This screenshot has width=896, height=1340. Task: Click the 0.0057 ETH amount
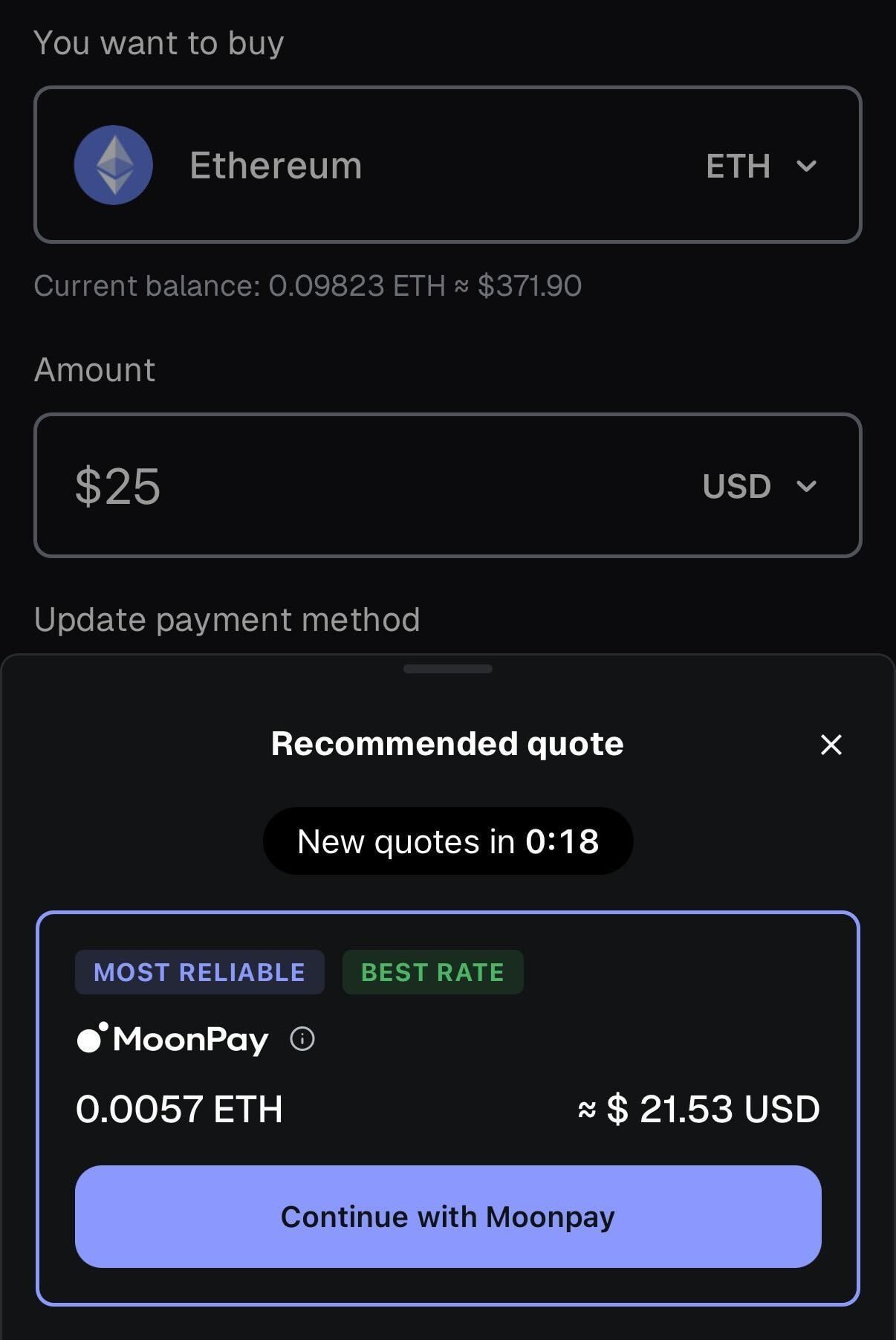(181, 1110)
